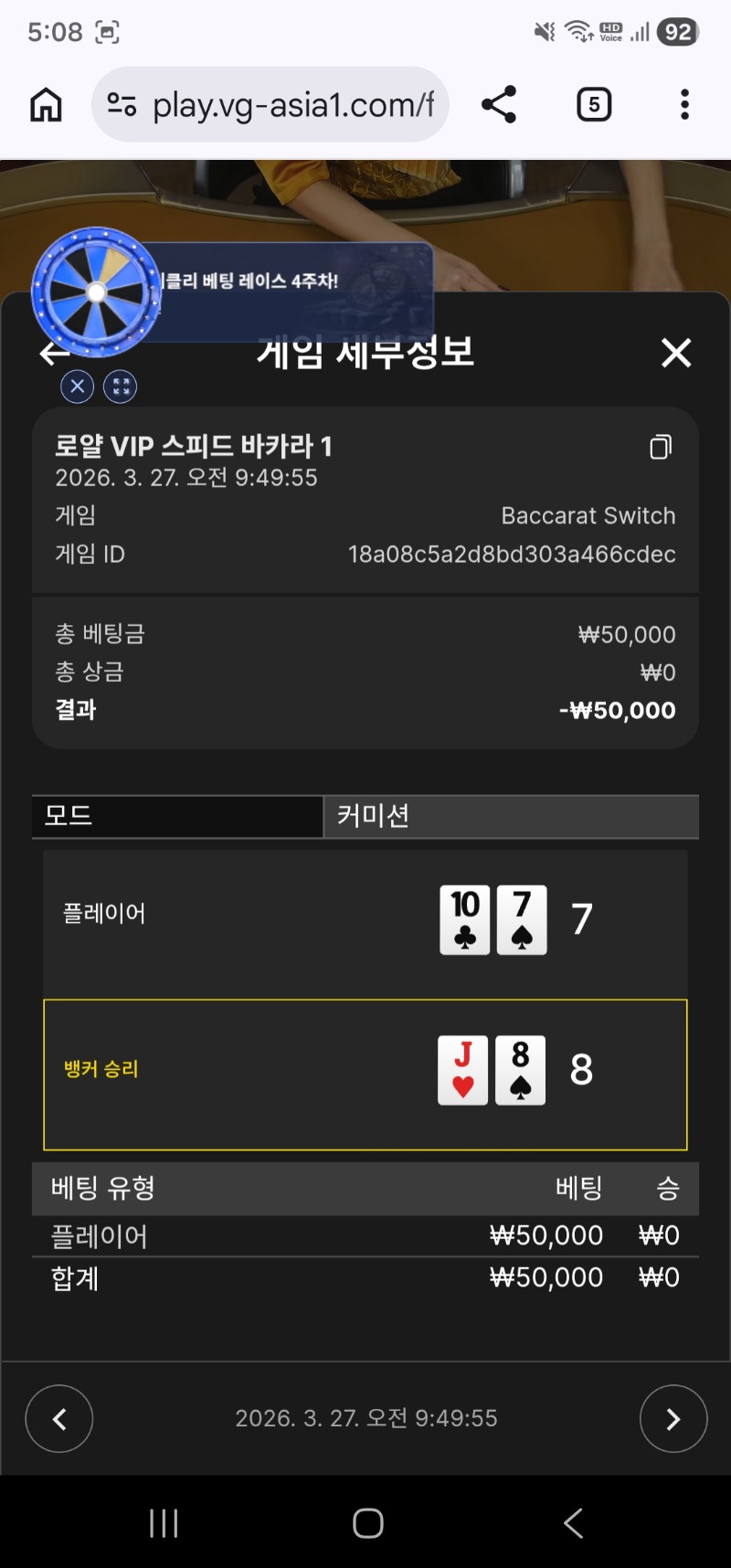The image size is (731, 1568).
Task: View the next game record
Action: point(673,1419)
